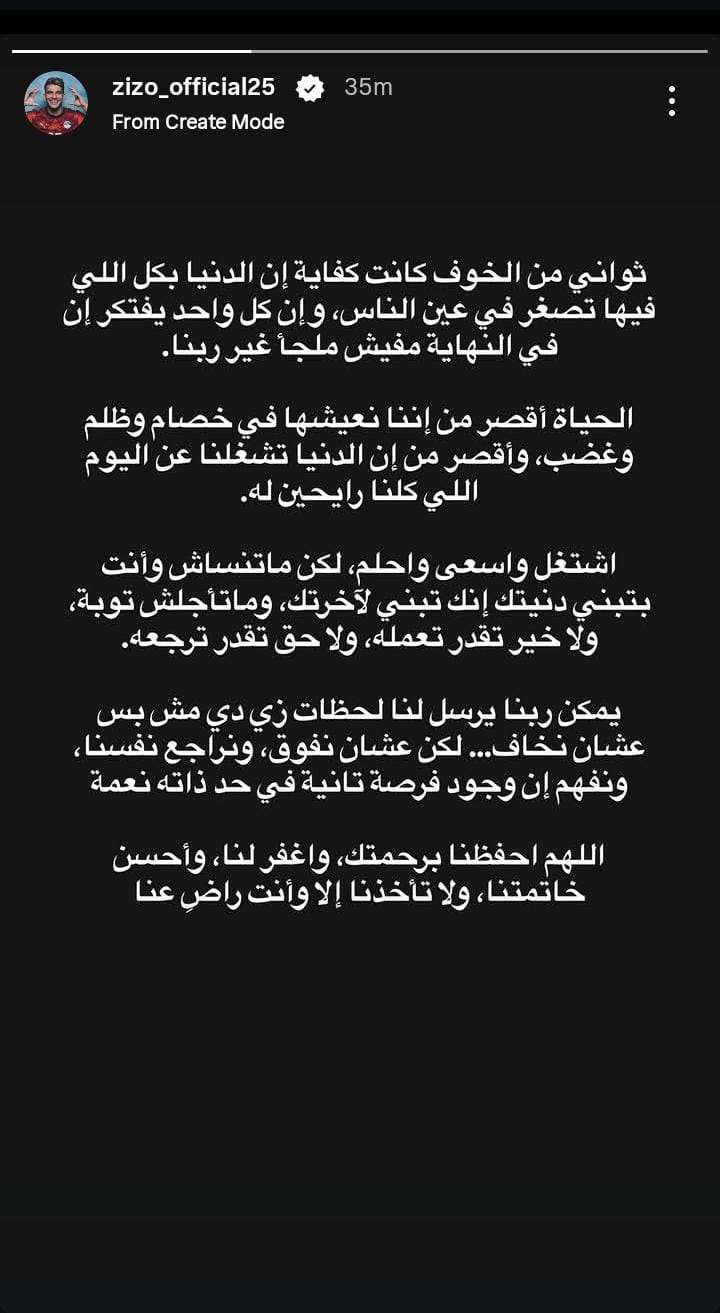Open zizo_official25's profile picture
The width and height of the screenshot is (720, 1313).
(56, 103)
